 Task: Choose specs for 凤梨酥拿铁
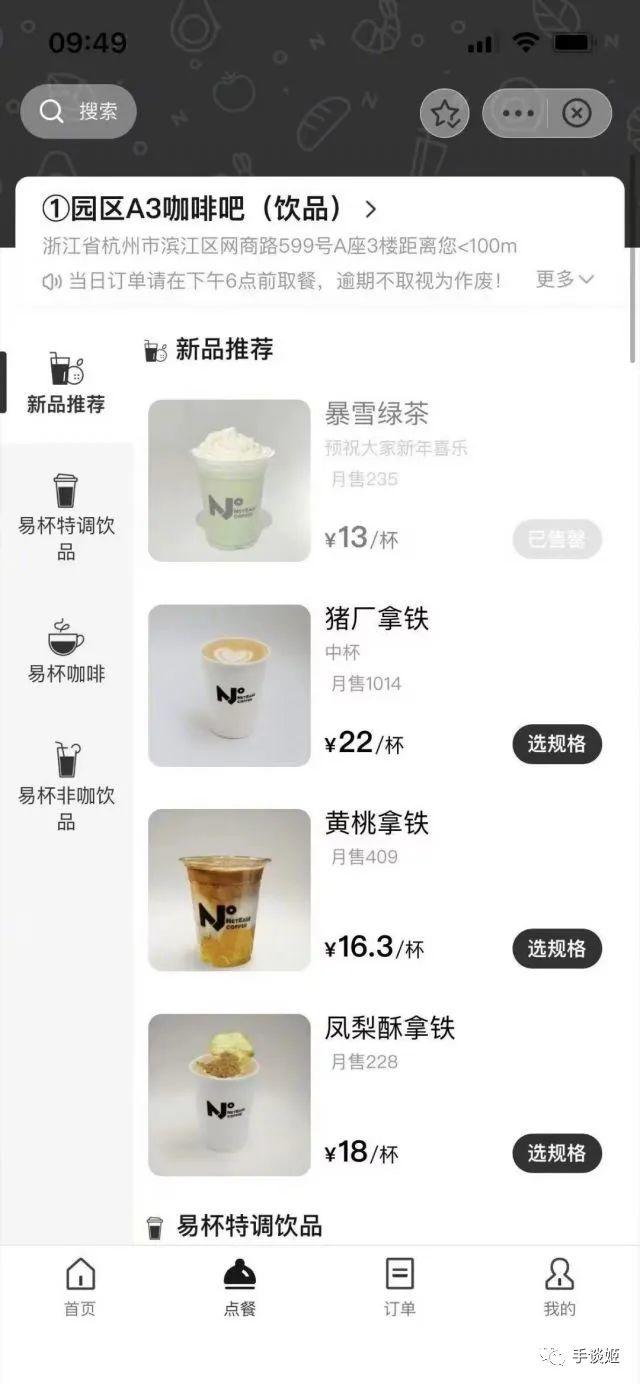tap(557, 1153)
